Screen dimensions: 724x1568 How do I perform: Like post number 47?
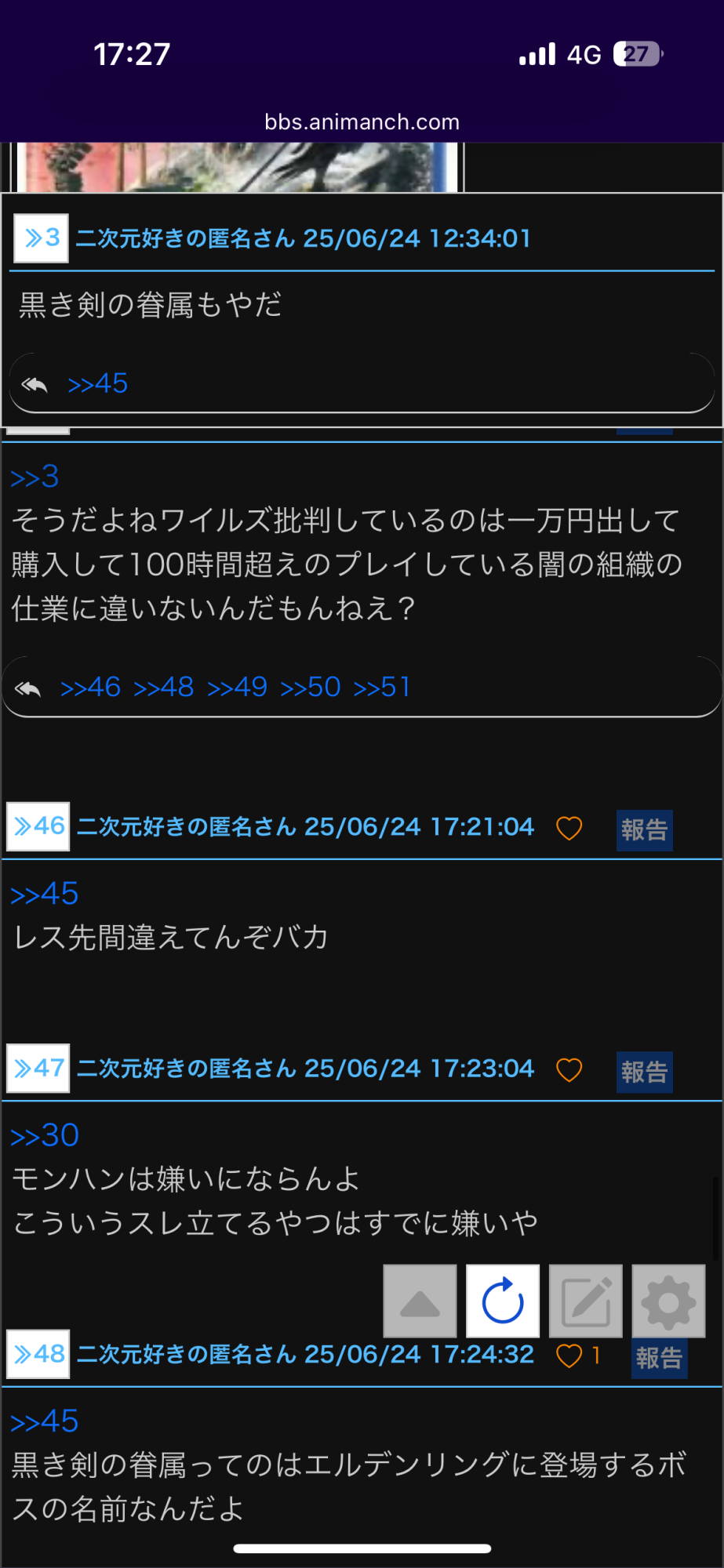tap(569, 1069)
